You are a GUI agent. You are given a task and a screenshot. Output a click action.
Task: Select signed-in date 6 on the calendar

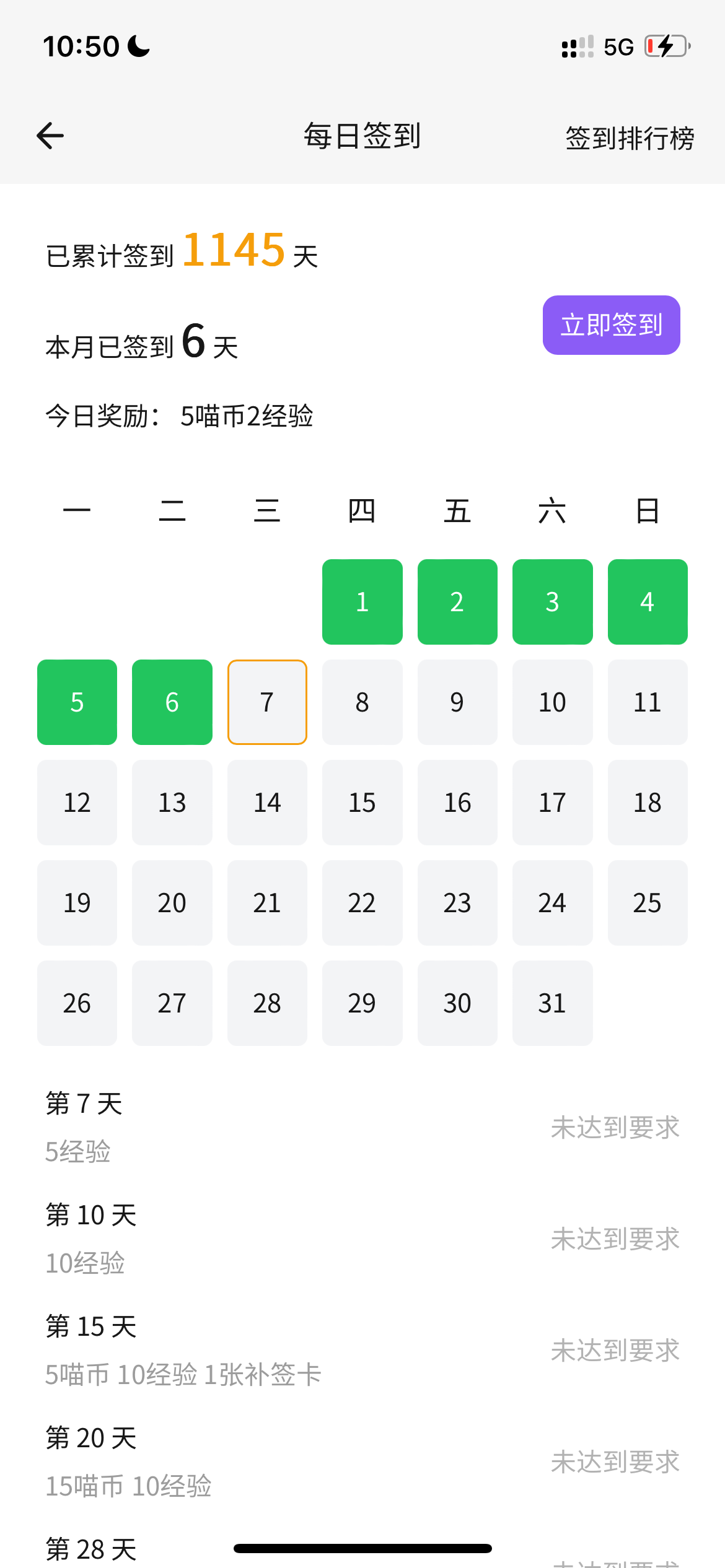pyautogui.click(x=172, y=702)
